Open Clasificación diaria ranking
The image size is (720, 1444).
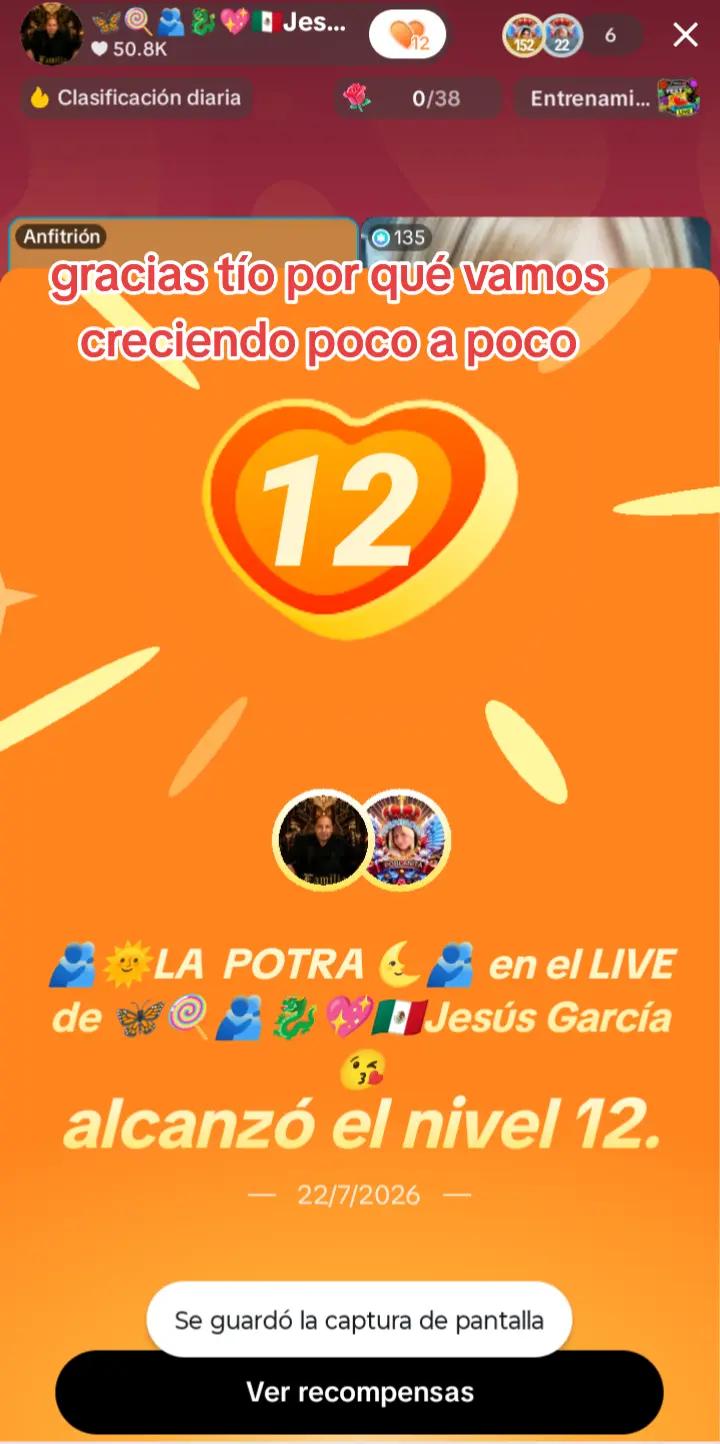pos(136,98)
